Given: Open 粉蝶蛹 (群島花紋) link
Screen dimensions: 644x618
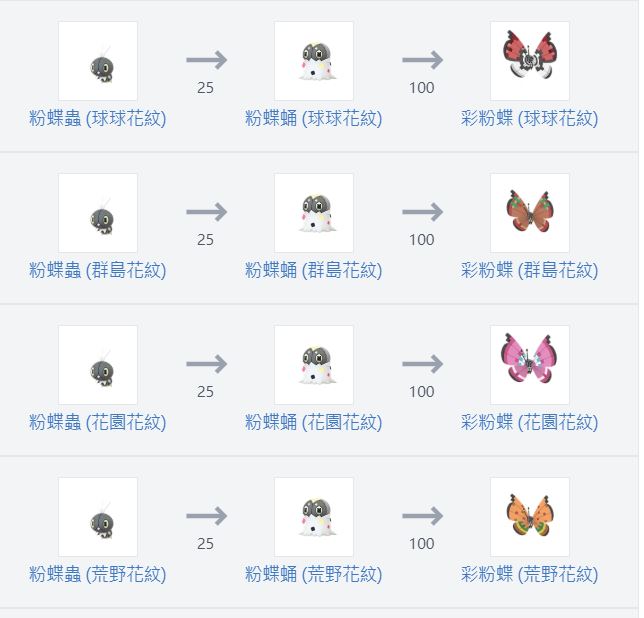Looking at the screenshot, I should click(314, 270).
